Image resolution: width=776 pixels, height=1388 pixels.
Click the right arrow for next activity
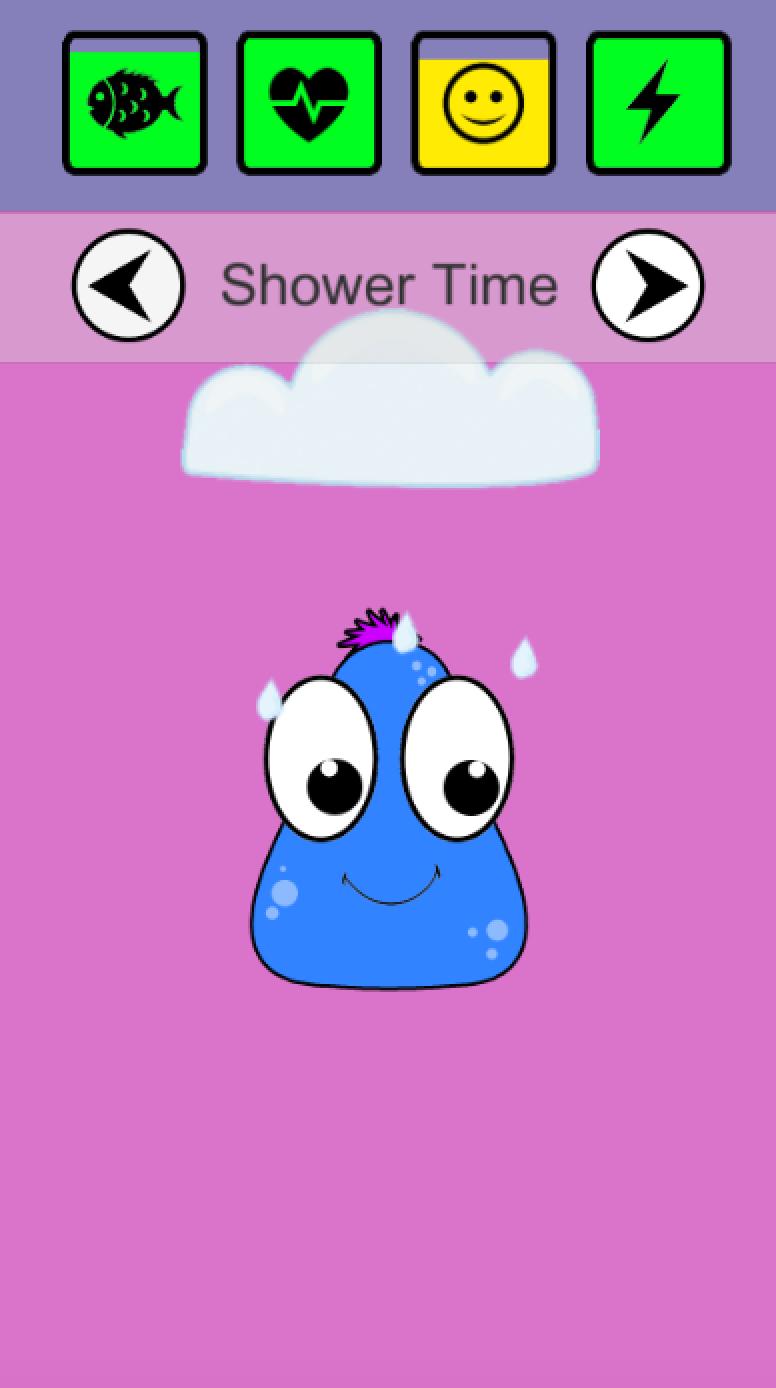[x=647, y=285]
